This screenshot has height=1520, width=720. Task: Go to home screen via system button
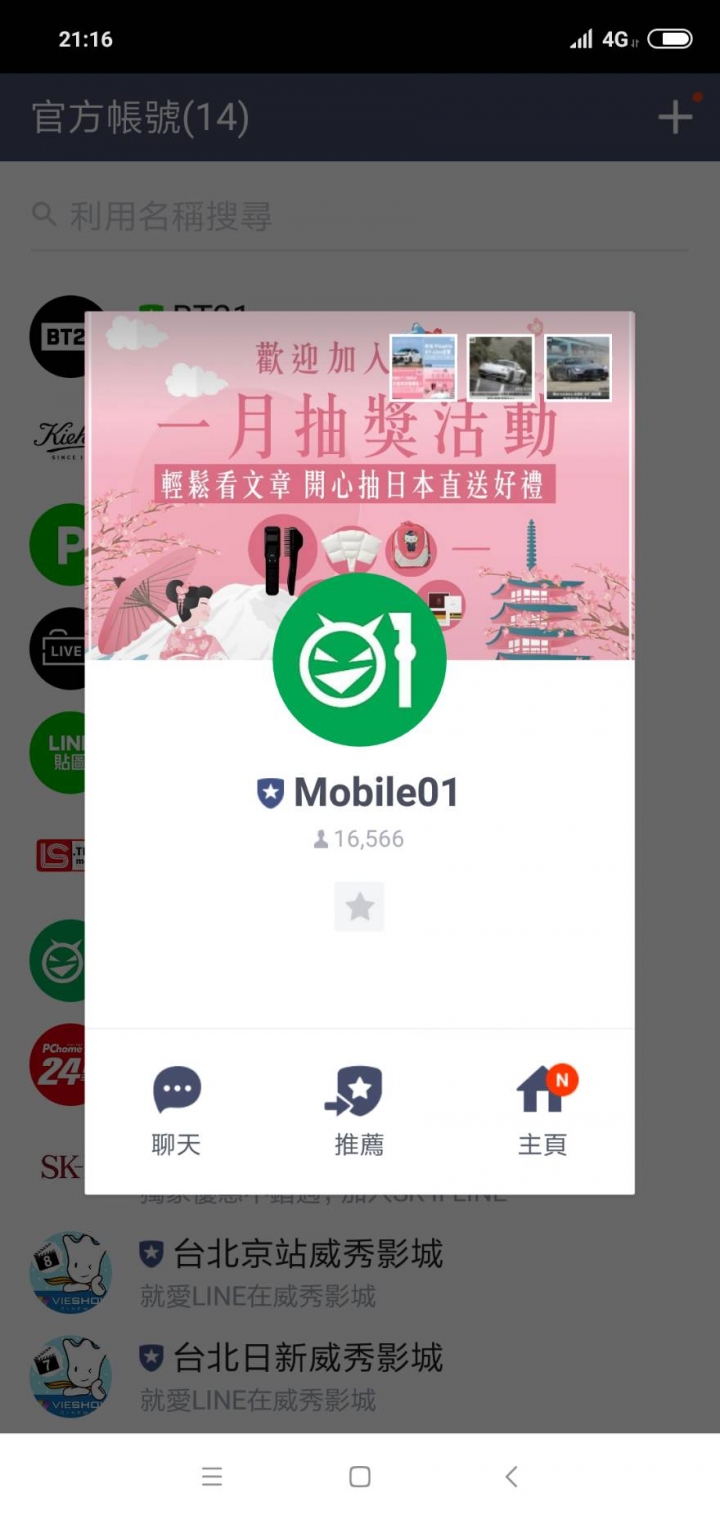(360, 1476)
